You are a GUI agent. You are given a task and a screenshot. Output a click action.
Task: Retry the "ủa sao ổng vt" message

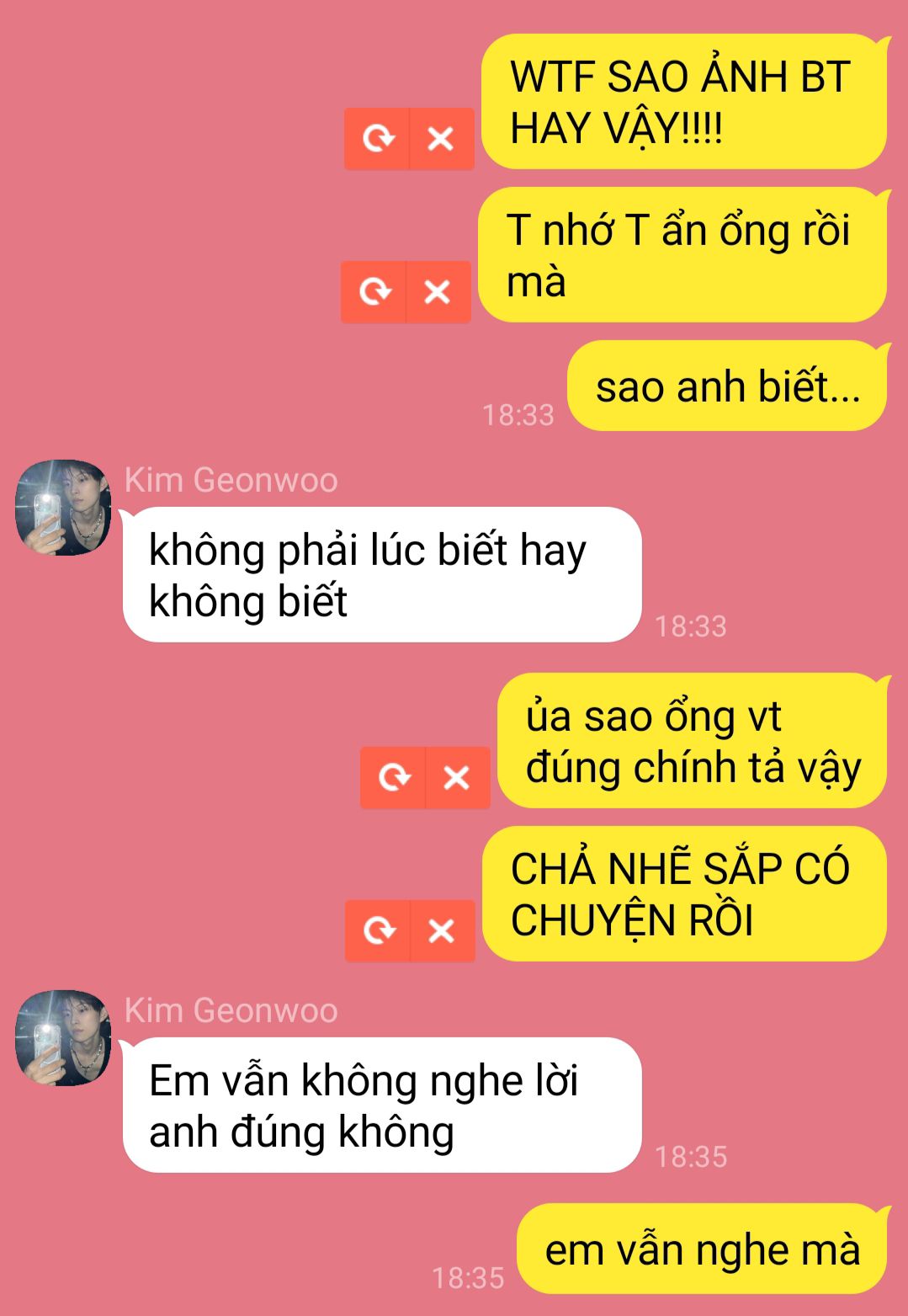393,778
